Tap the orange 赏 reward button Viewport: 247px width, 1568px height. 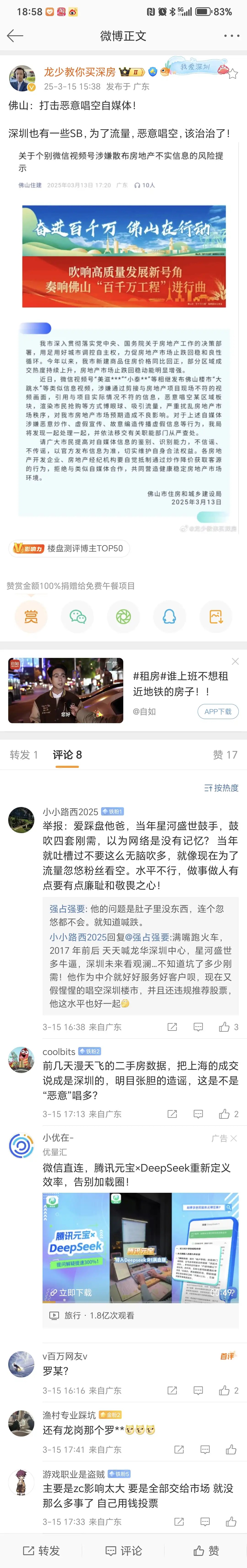coord(31,617)
